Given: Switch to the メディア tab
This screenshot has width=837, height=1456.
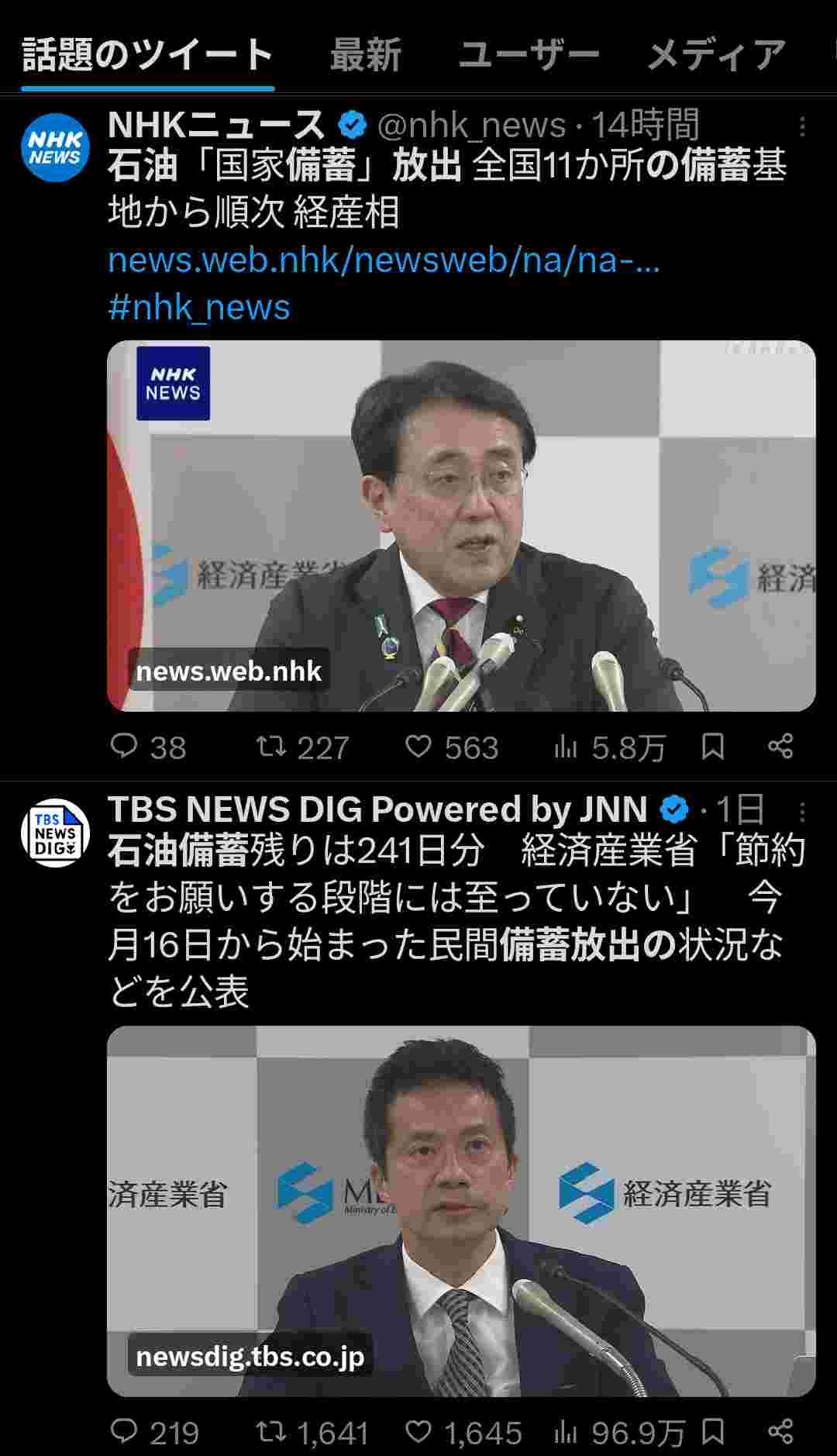Looking at the screenshot, I should click(x=716, y=55).
